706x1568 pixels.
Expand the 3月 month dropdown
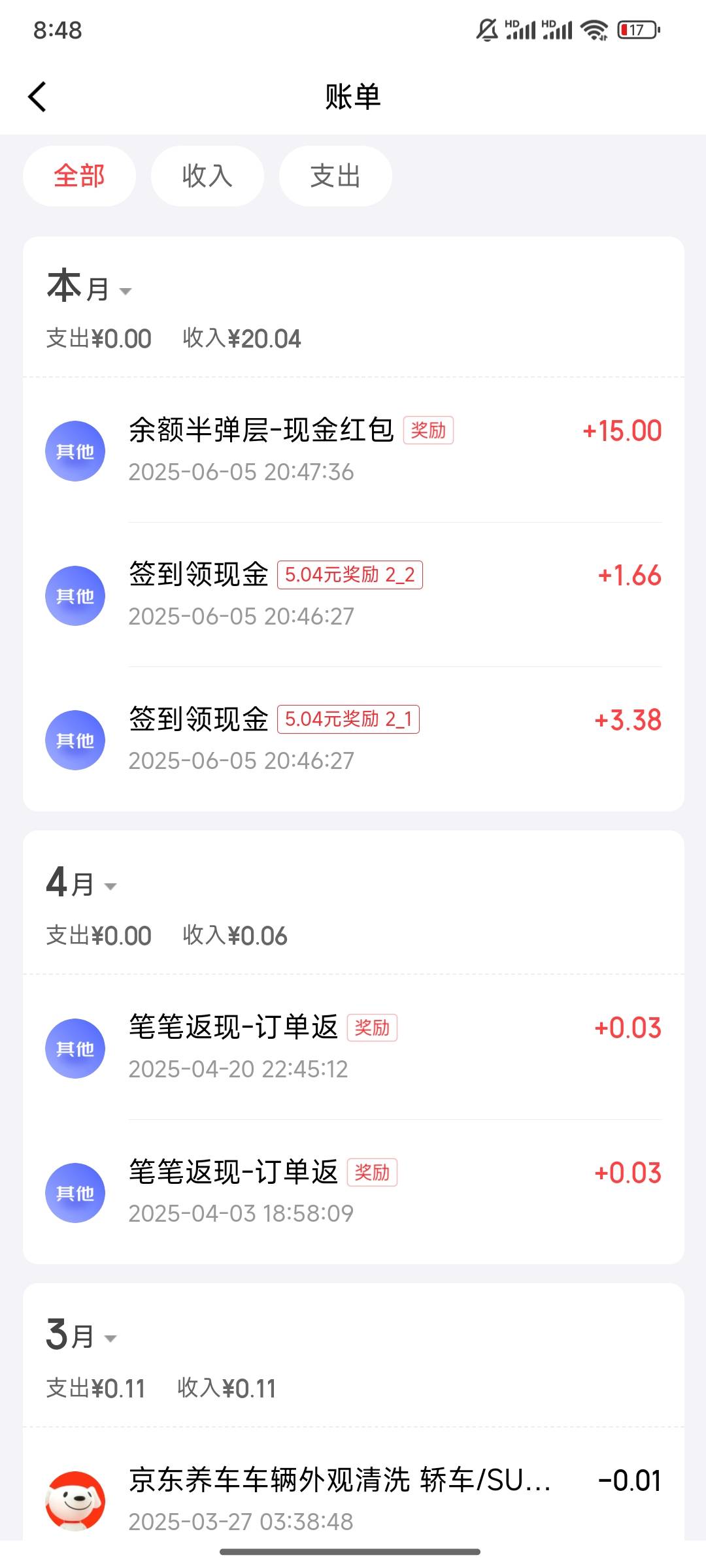click(x=82, y=1335)
